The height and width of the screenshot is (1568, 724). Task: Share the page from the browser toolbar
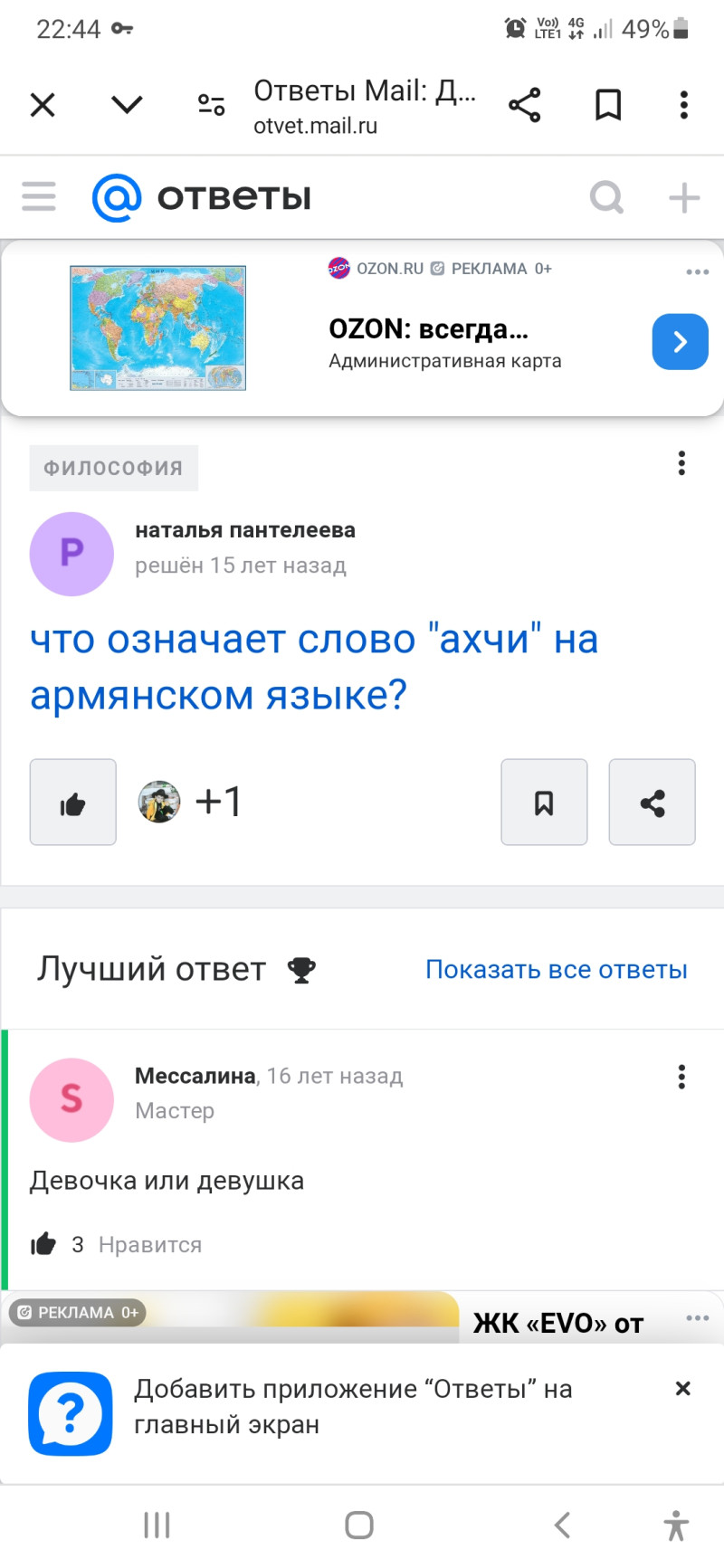coord(525,105)
